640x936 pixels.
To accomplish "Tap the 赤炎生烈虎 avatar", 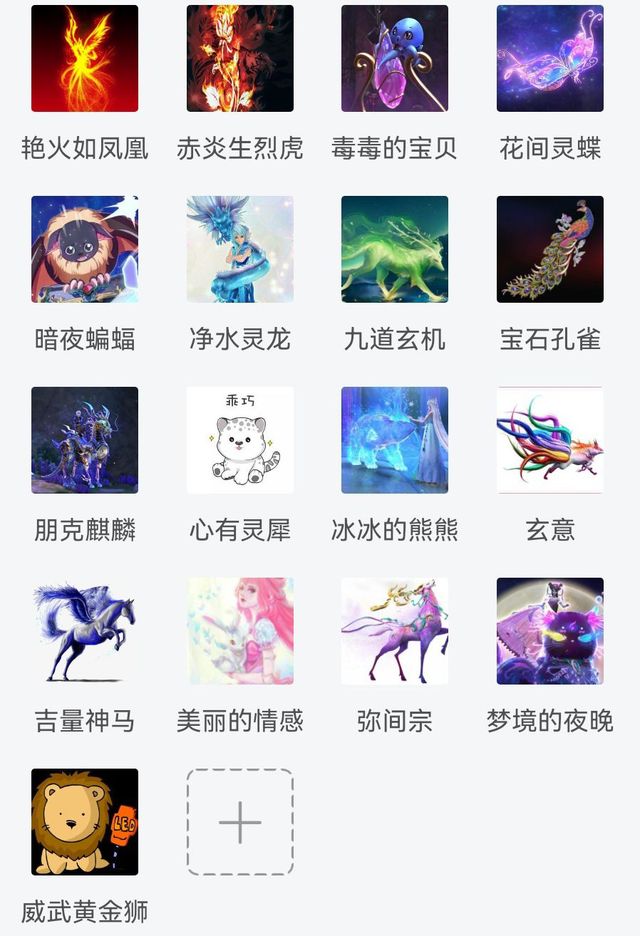I will point(240,58).
